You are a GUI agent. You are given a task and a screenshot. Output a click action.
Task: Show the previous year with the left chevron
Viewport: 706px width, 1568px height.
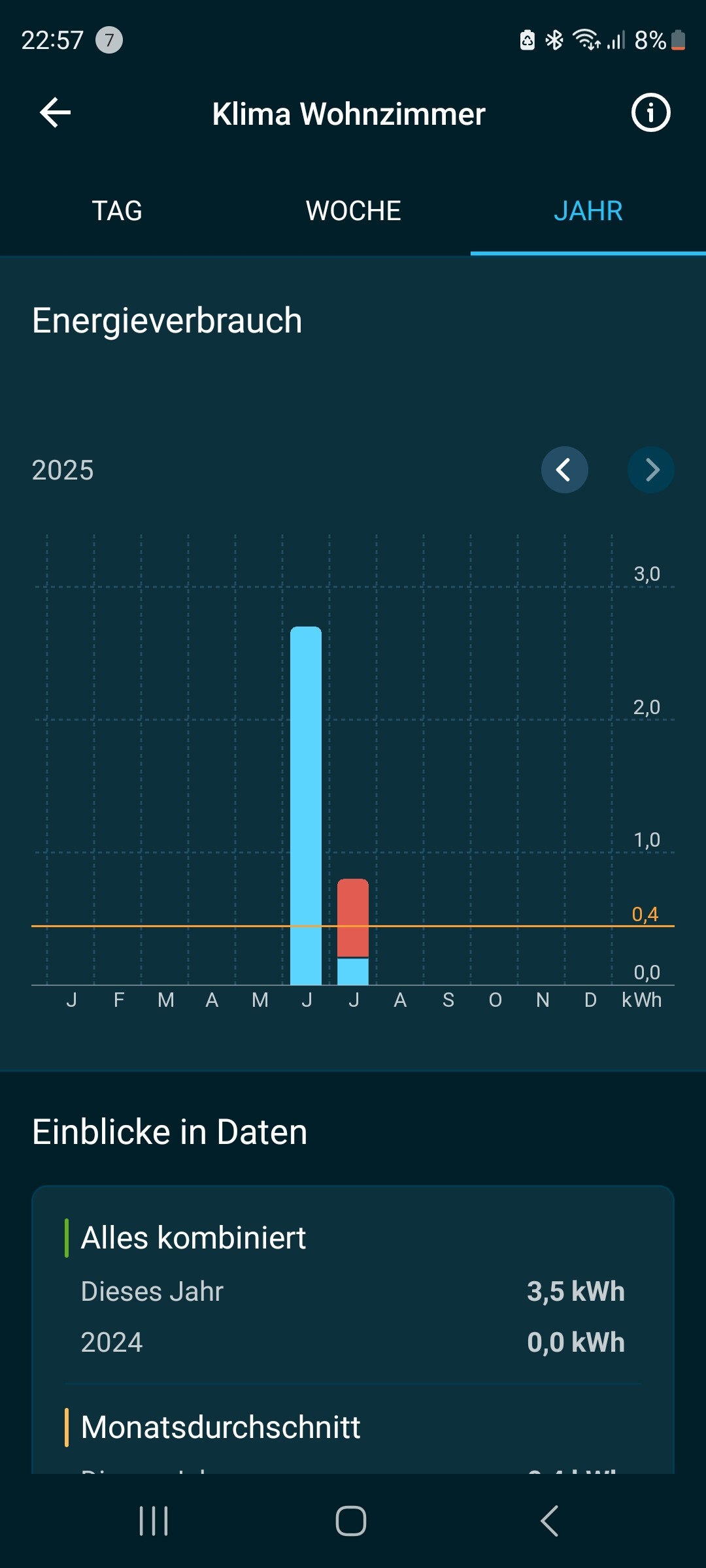[565, 470]
